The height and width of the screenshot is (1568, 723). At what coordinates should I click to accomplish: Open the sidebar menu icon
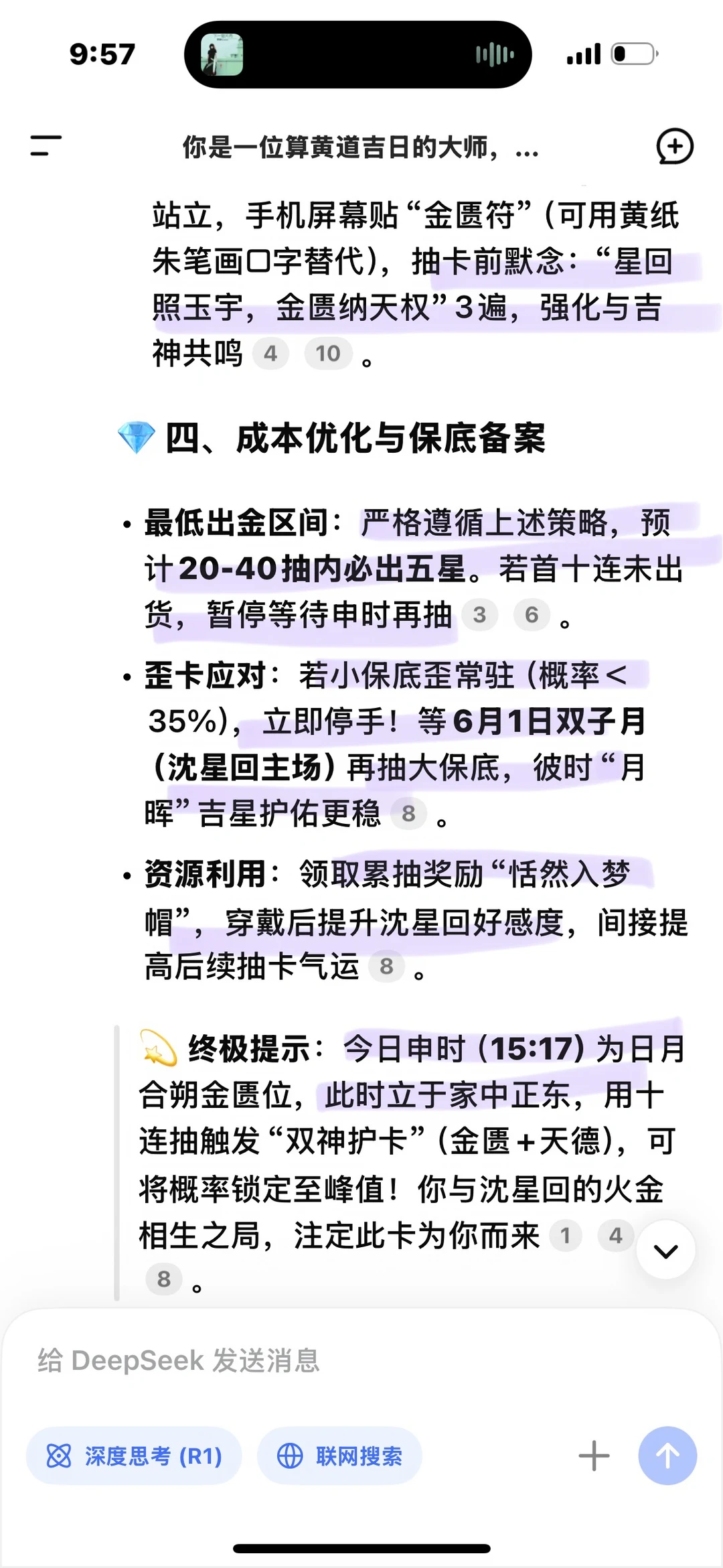click(46, 145)
